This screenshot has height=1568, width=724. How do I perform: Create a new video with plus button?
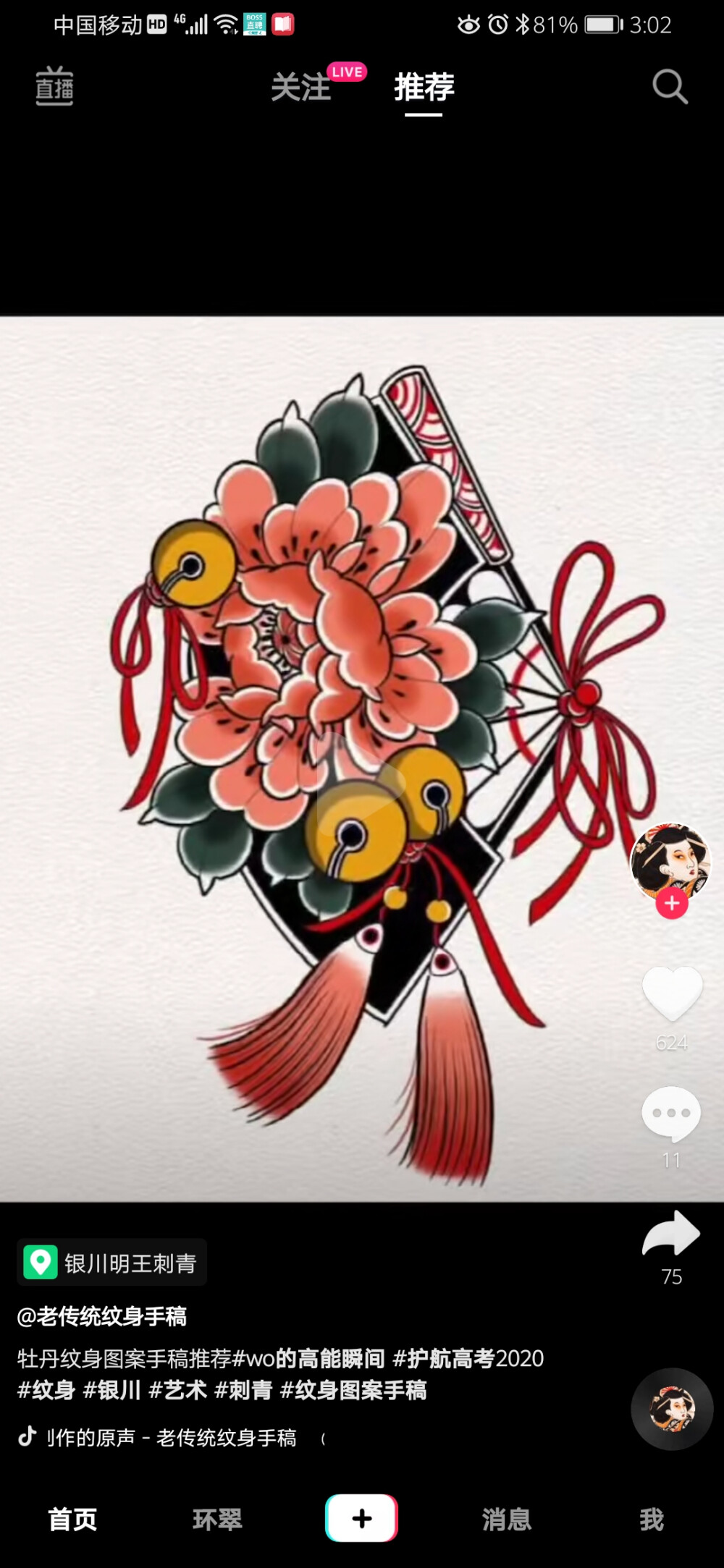(x=361, y=1518)
